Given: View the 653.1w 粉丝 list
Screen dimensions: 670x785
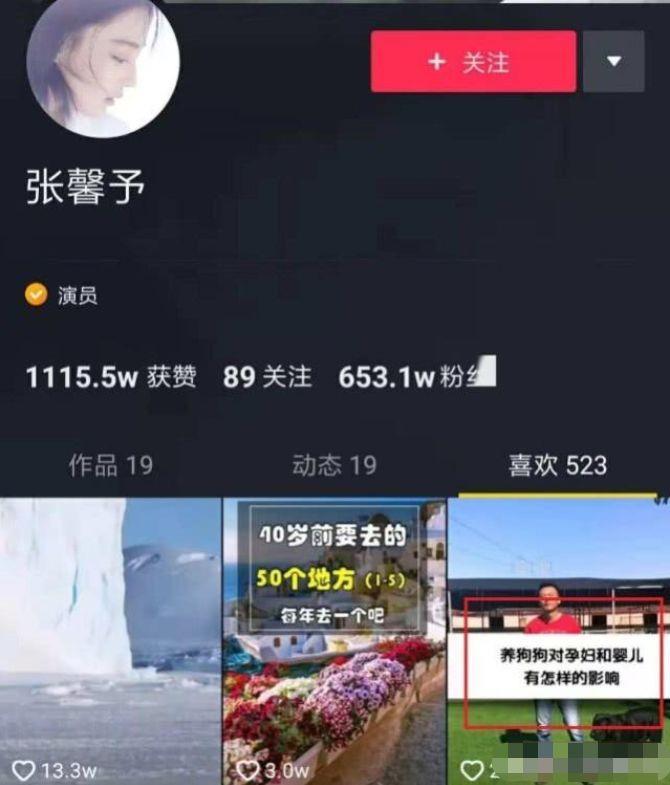Looking at the screenshot, I should 415,377.
